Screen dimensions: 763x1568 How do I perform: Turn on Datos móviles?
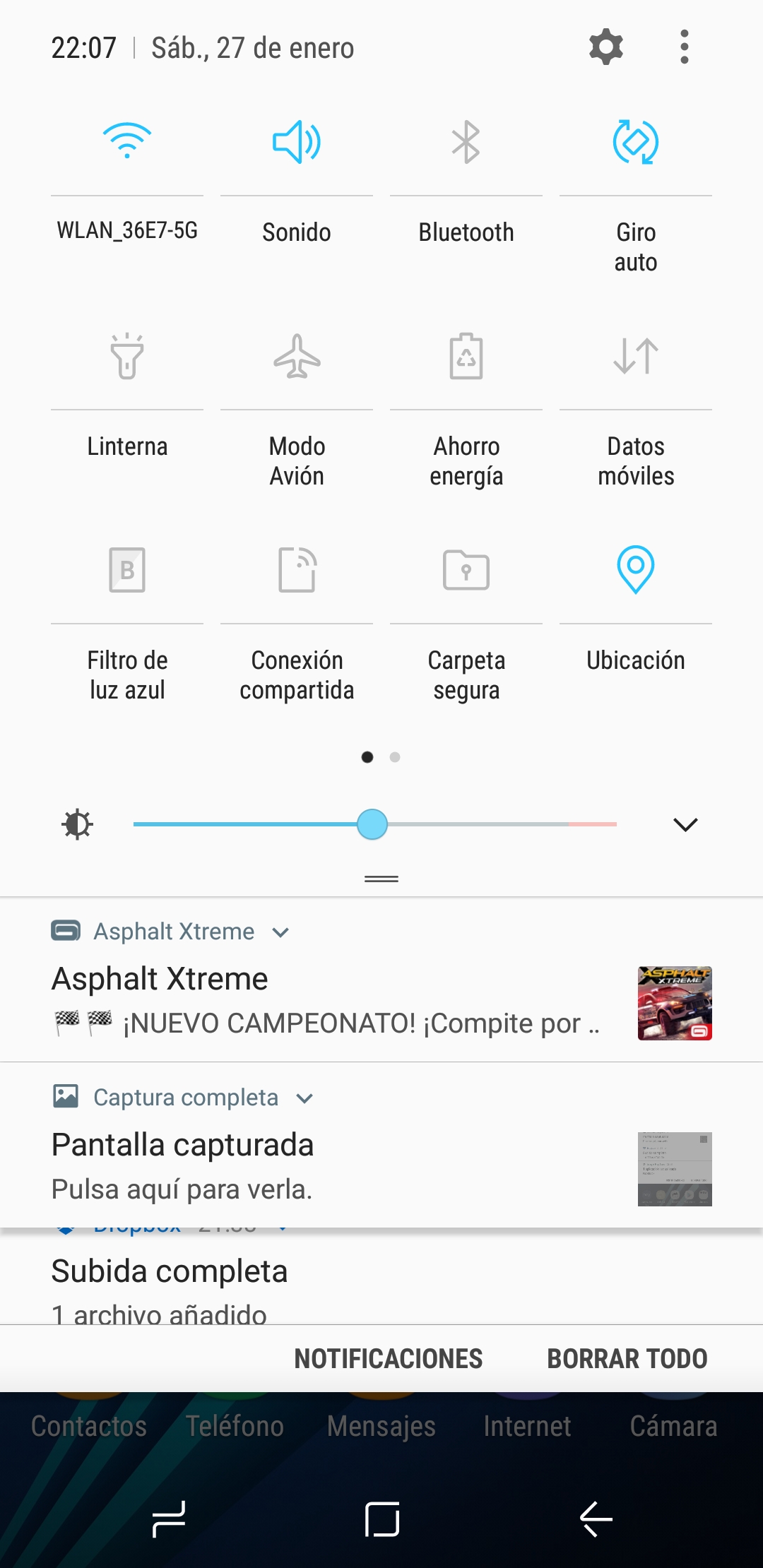(636, 356)
